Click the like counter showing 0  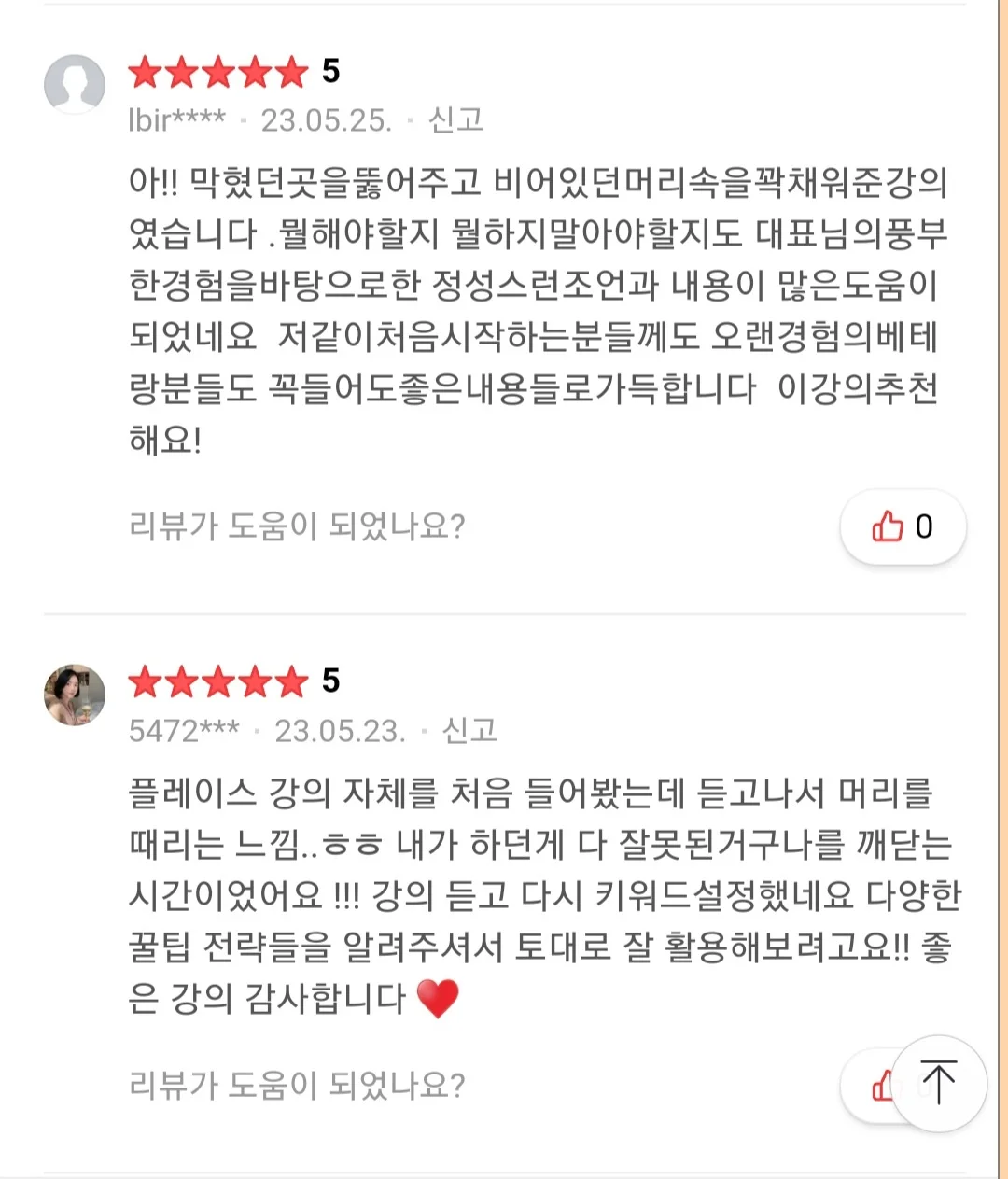pos(925,526)
